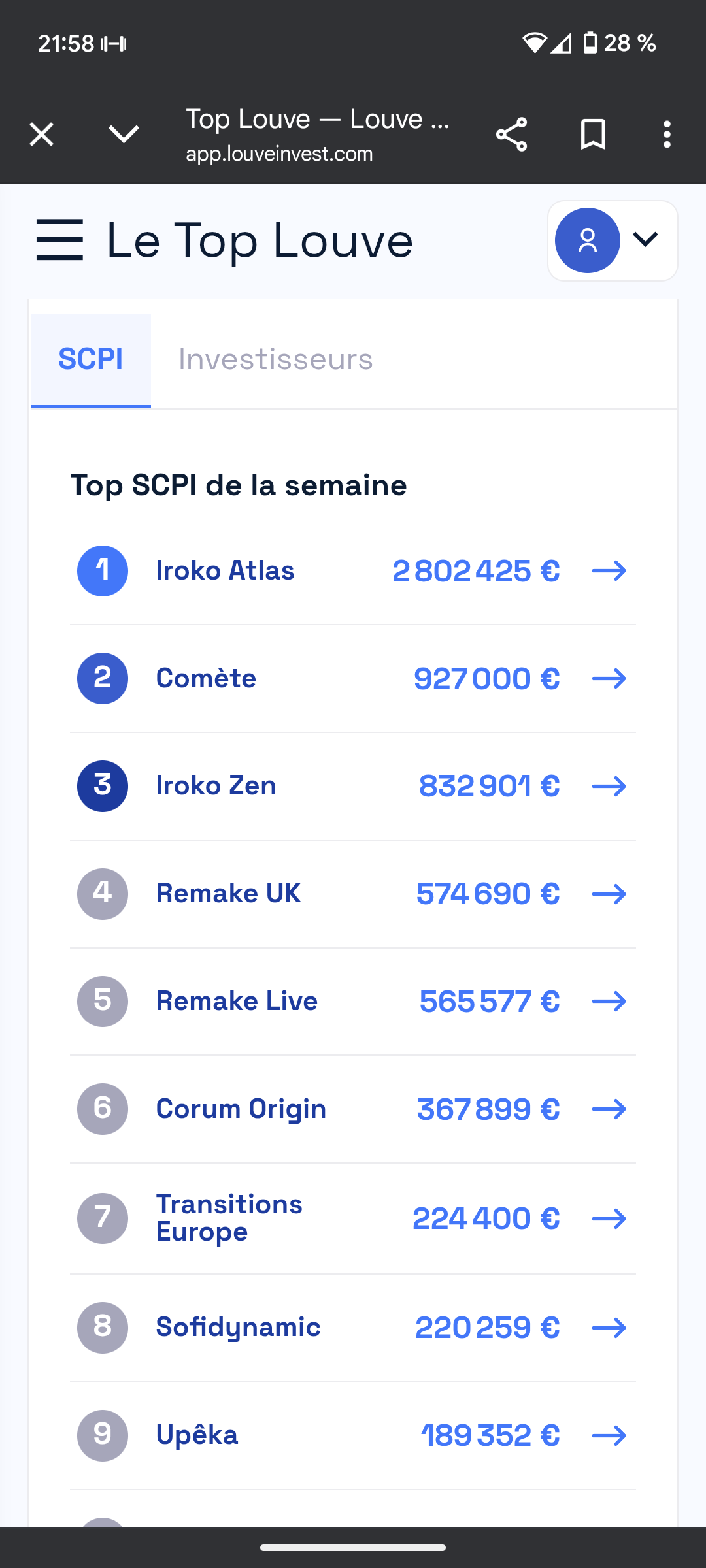Screen dimensions: 706x1568
Task: Select Transitions Europe row
Action: [353, 1218]
